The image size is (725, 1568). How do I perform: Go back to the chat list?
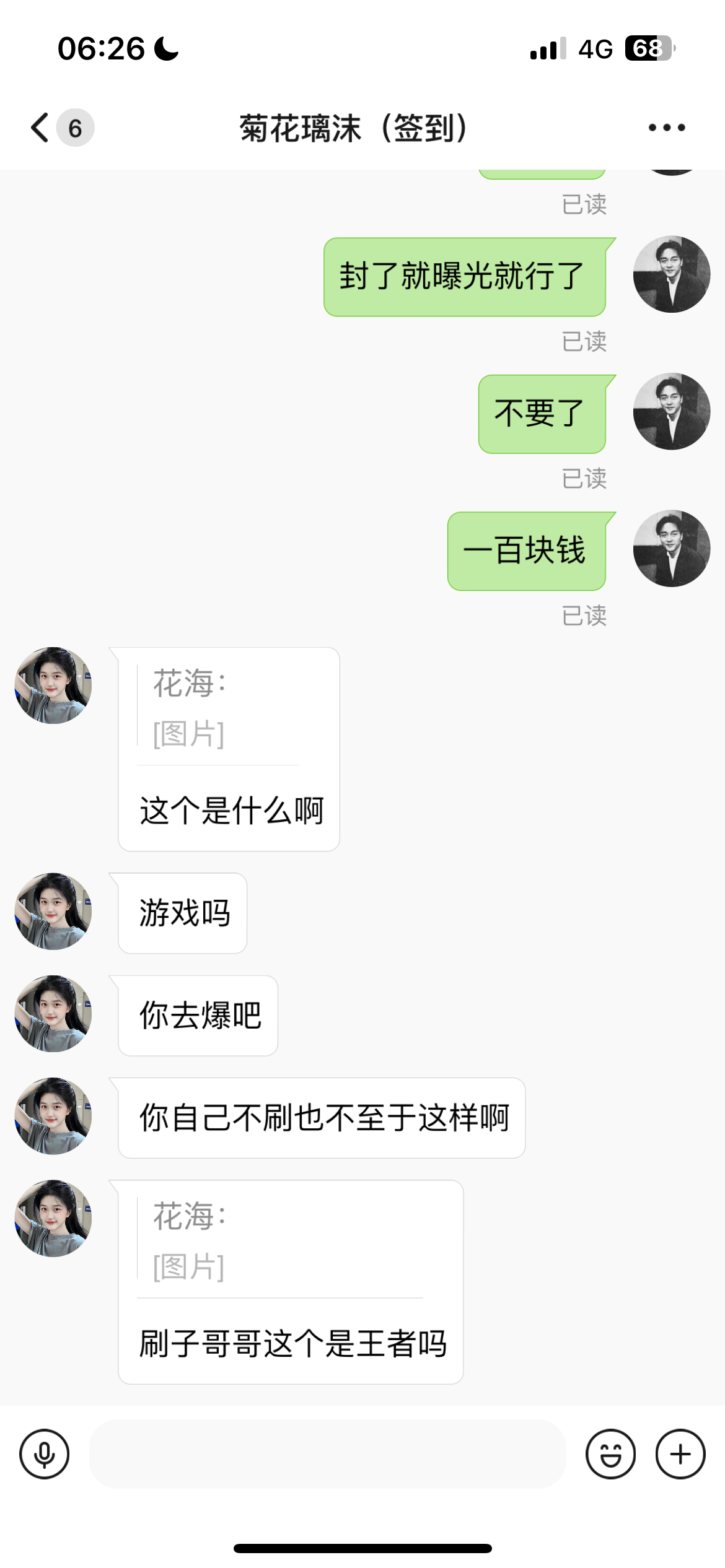click(x=41, y=128)
